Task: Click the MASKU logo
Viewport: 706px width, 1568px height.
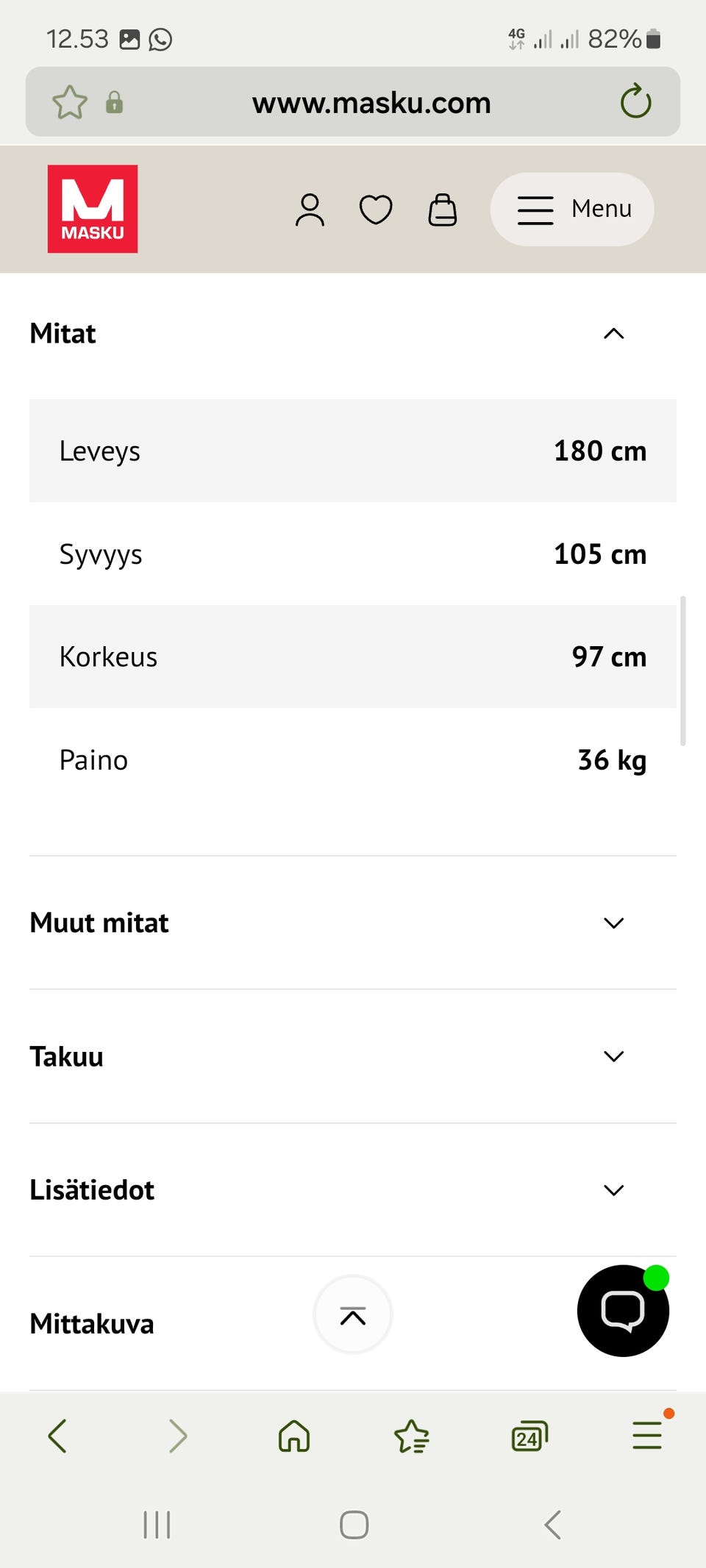Action: (x=93, y=209)
